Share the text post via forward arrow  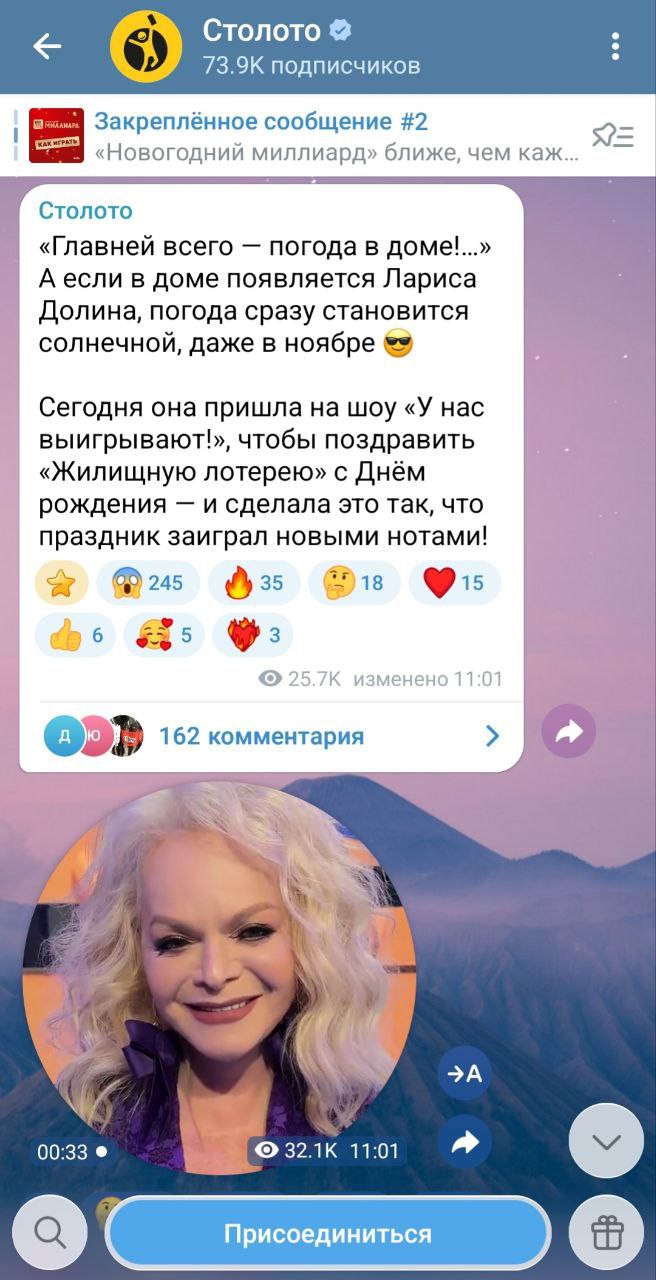point(568,732)
